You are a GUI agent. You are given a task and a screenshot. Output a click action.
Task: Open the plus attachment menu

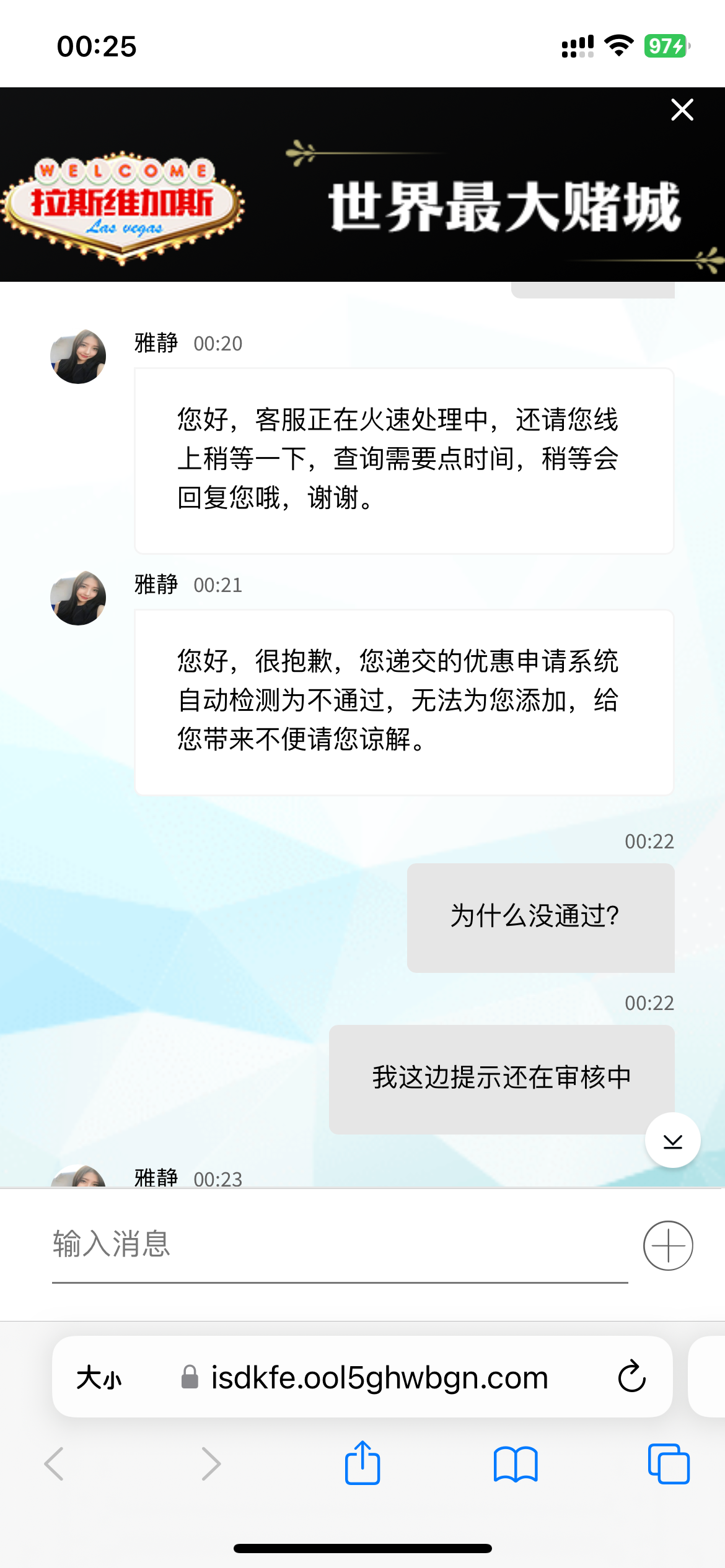click(667, 1245)
